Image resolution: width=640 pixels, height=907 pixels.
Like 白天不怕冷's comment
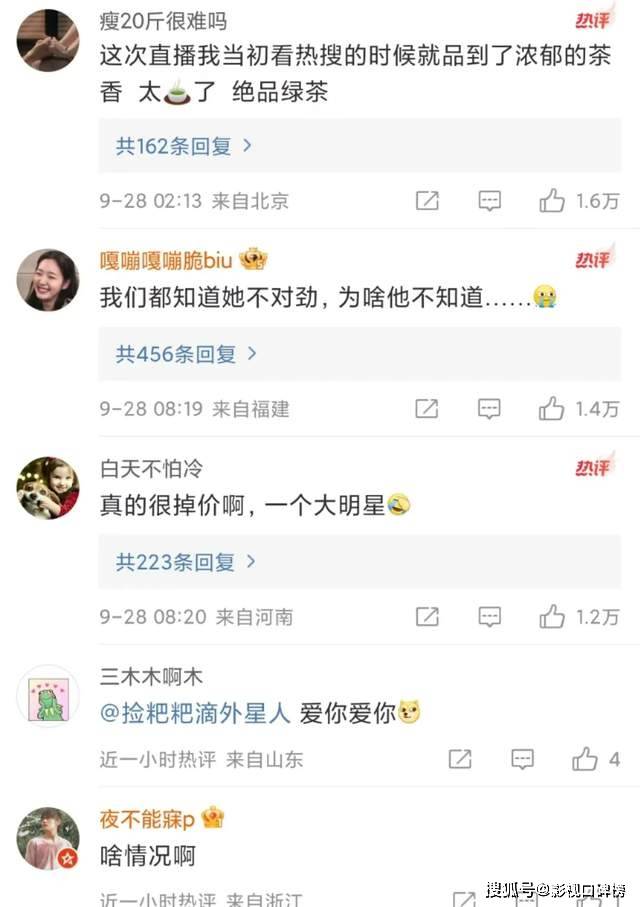click(552, 617)
